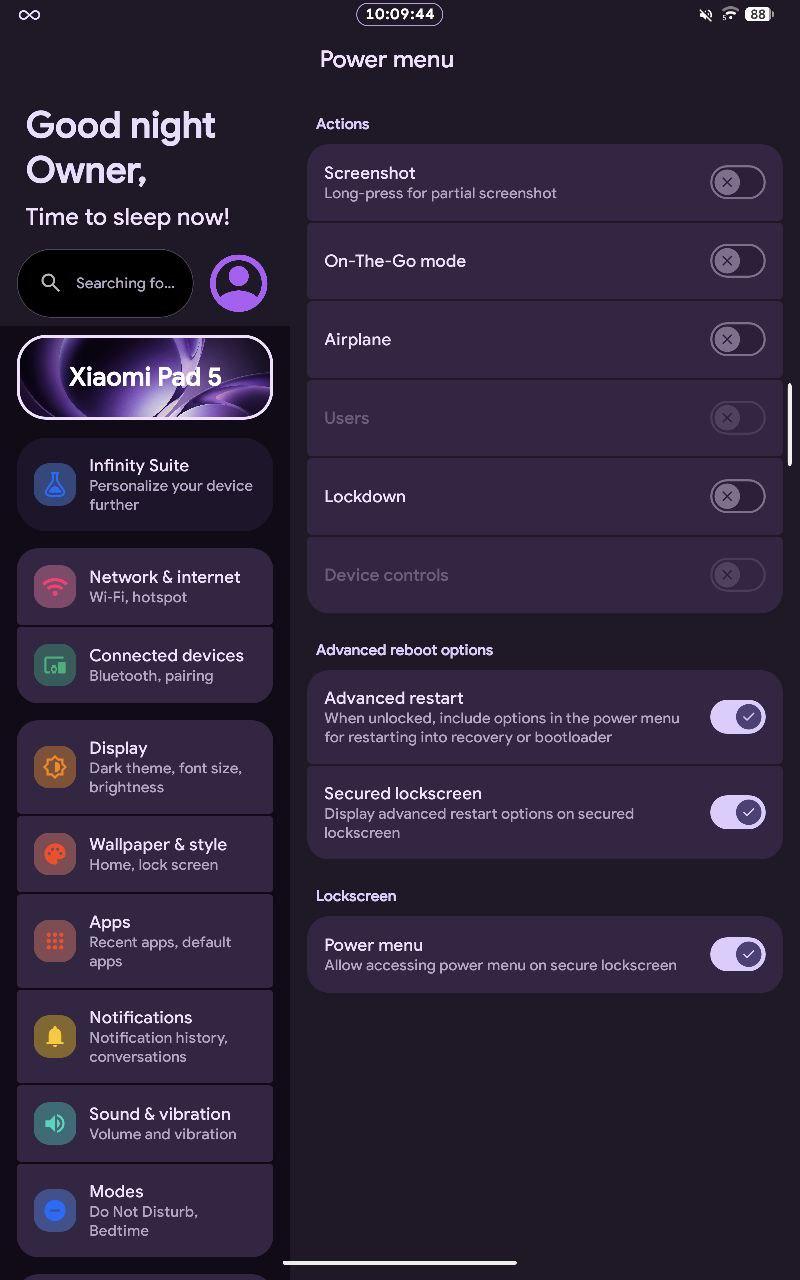Image resolution: width=800 pixels, height=1280 pixels.
Task: Open Sound & vibration settings
Action: (x=145, y=1123)
